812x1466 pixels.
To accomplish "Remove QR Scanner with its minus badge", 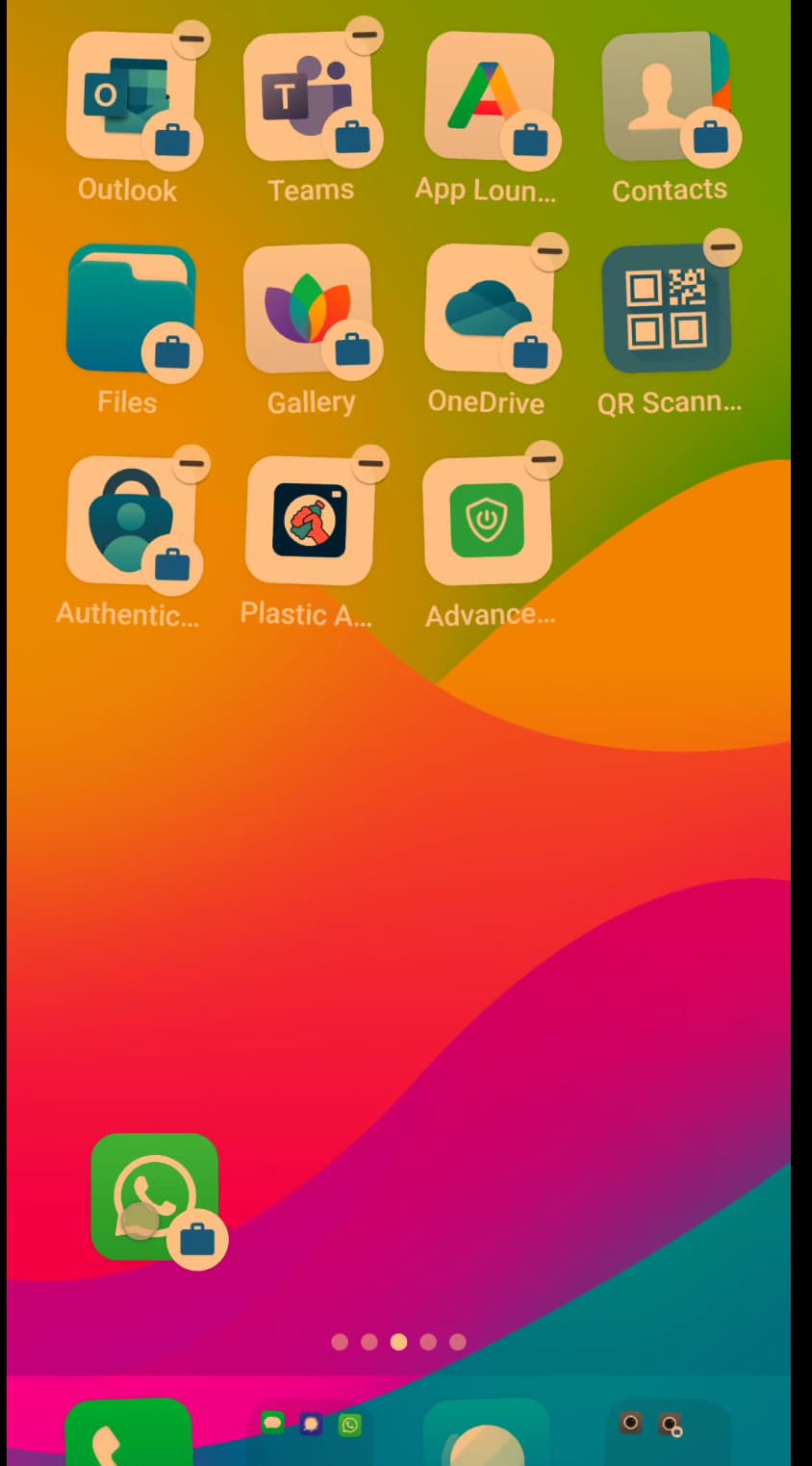I will pos(723,247).
